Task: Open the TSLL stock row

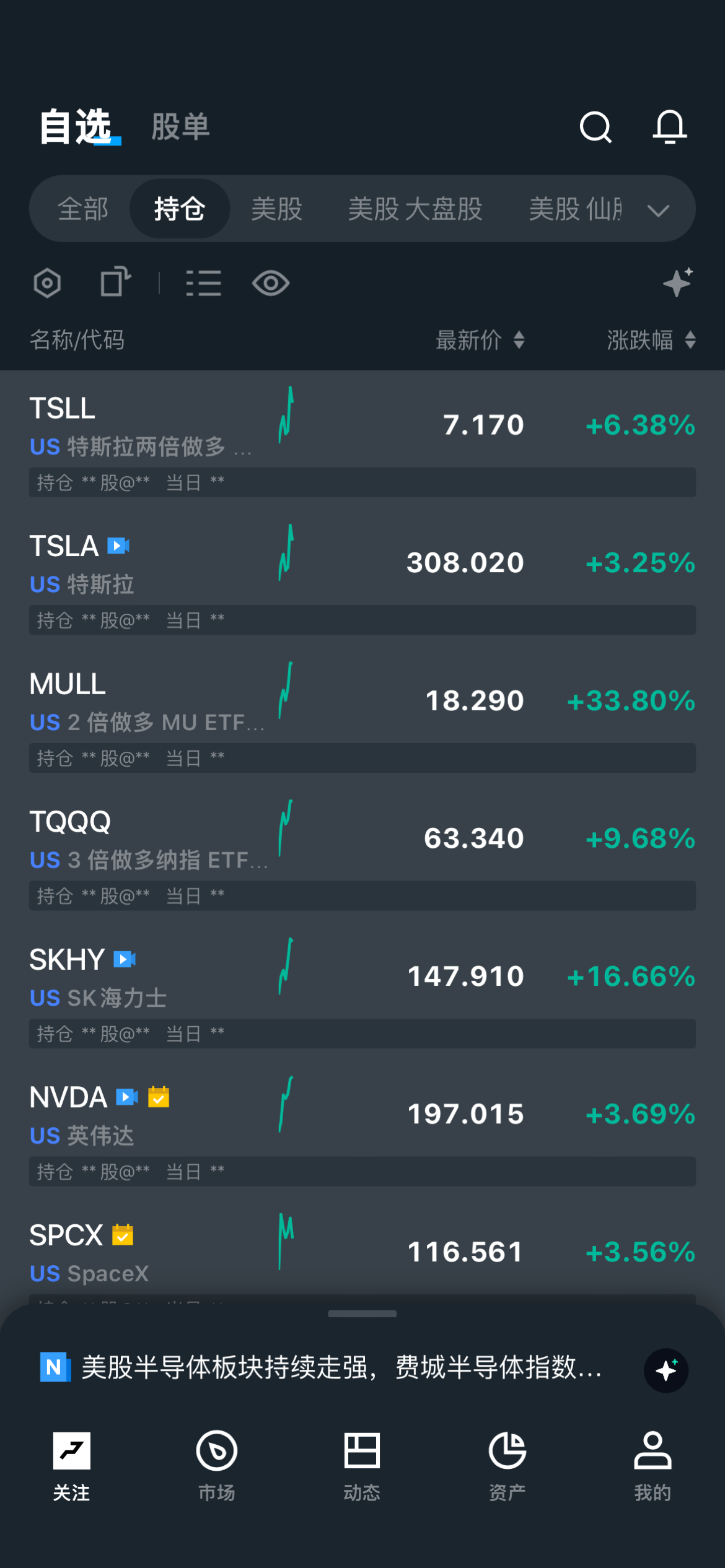Action: 362,440
